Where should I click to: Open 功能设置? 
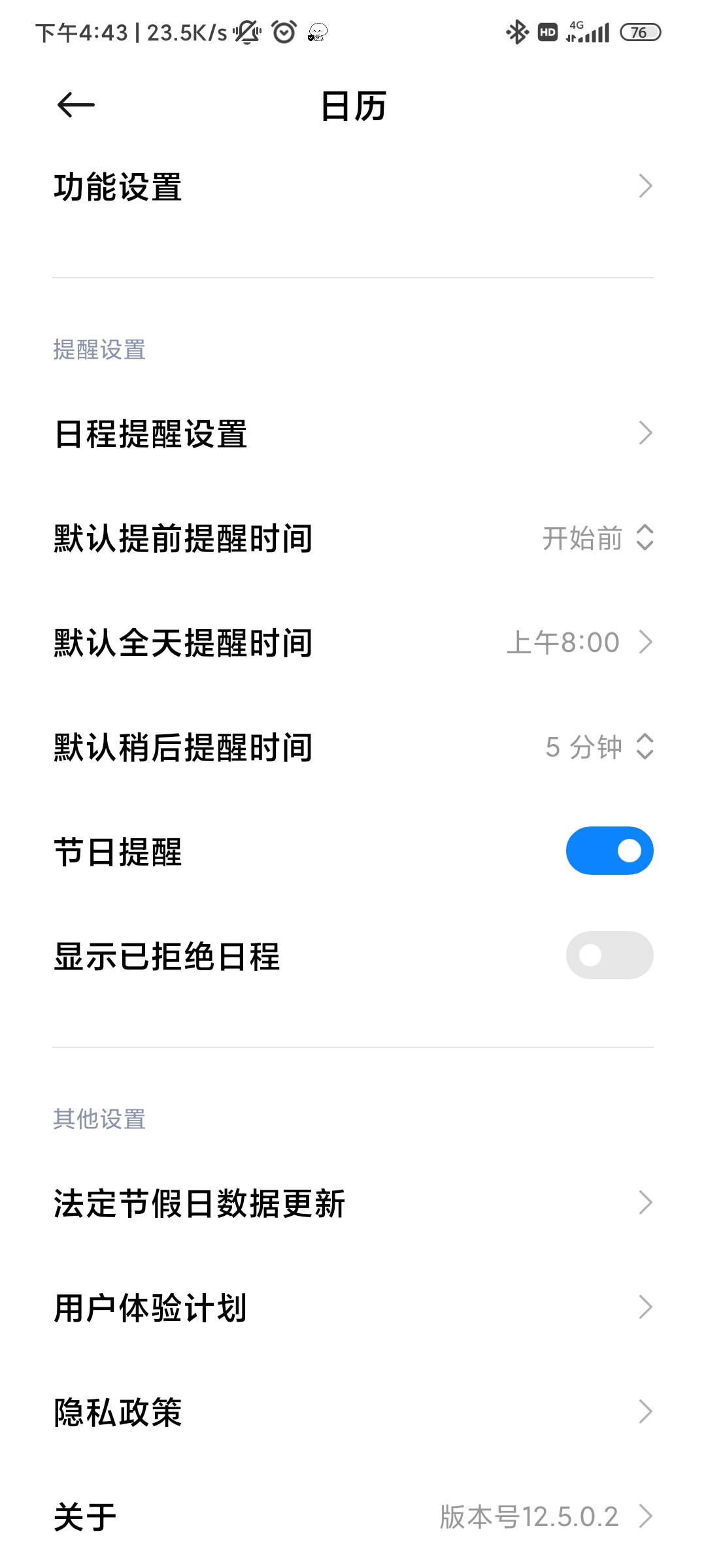353,187
